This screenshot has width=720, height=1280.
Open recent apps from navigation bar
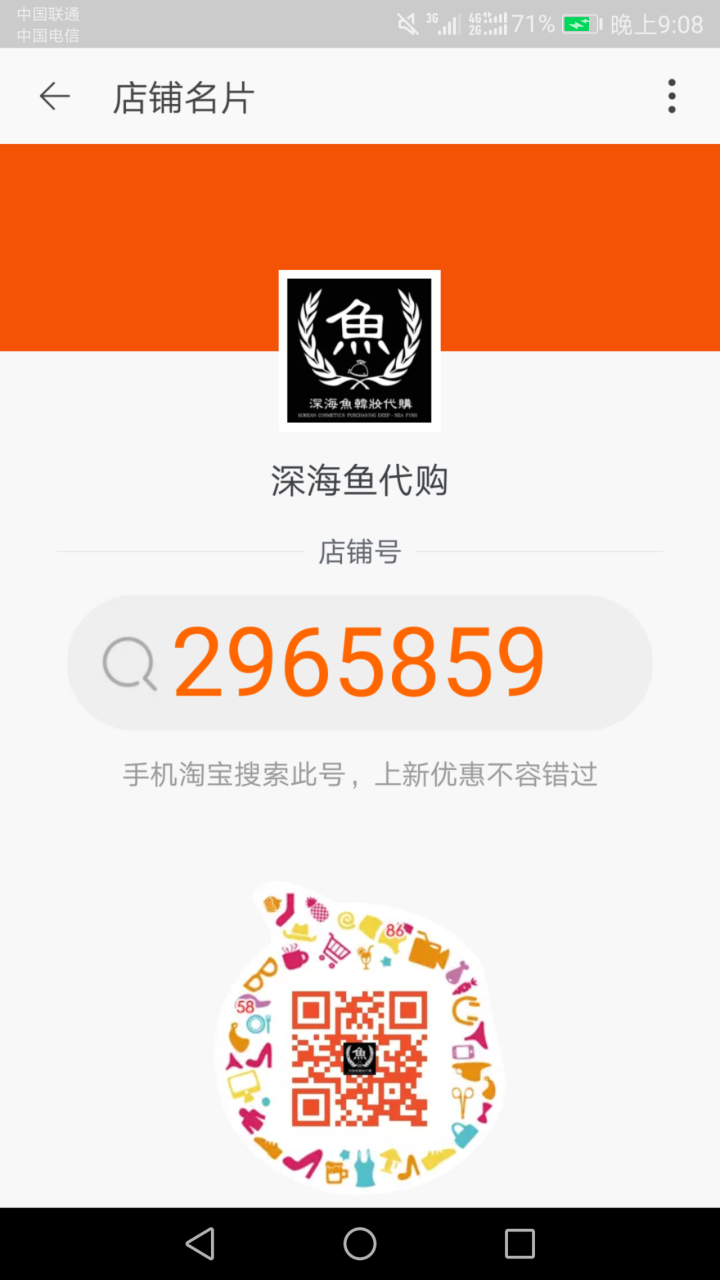click(520, 1244)
